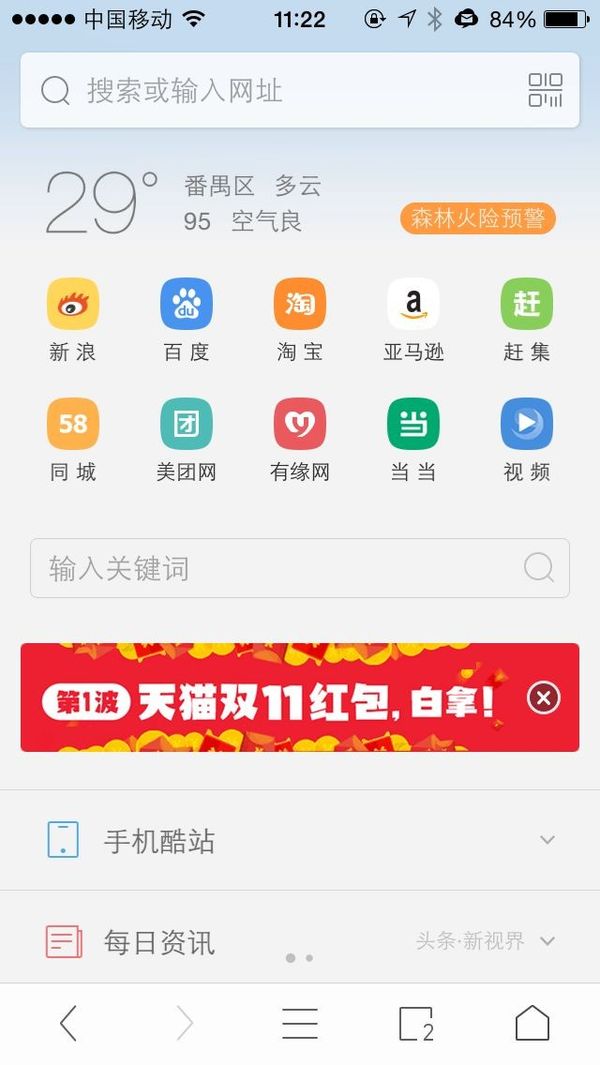
Task: Dismiss the Tmall Double 11 red packet banner
Action: [544, 698]
